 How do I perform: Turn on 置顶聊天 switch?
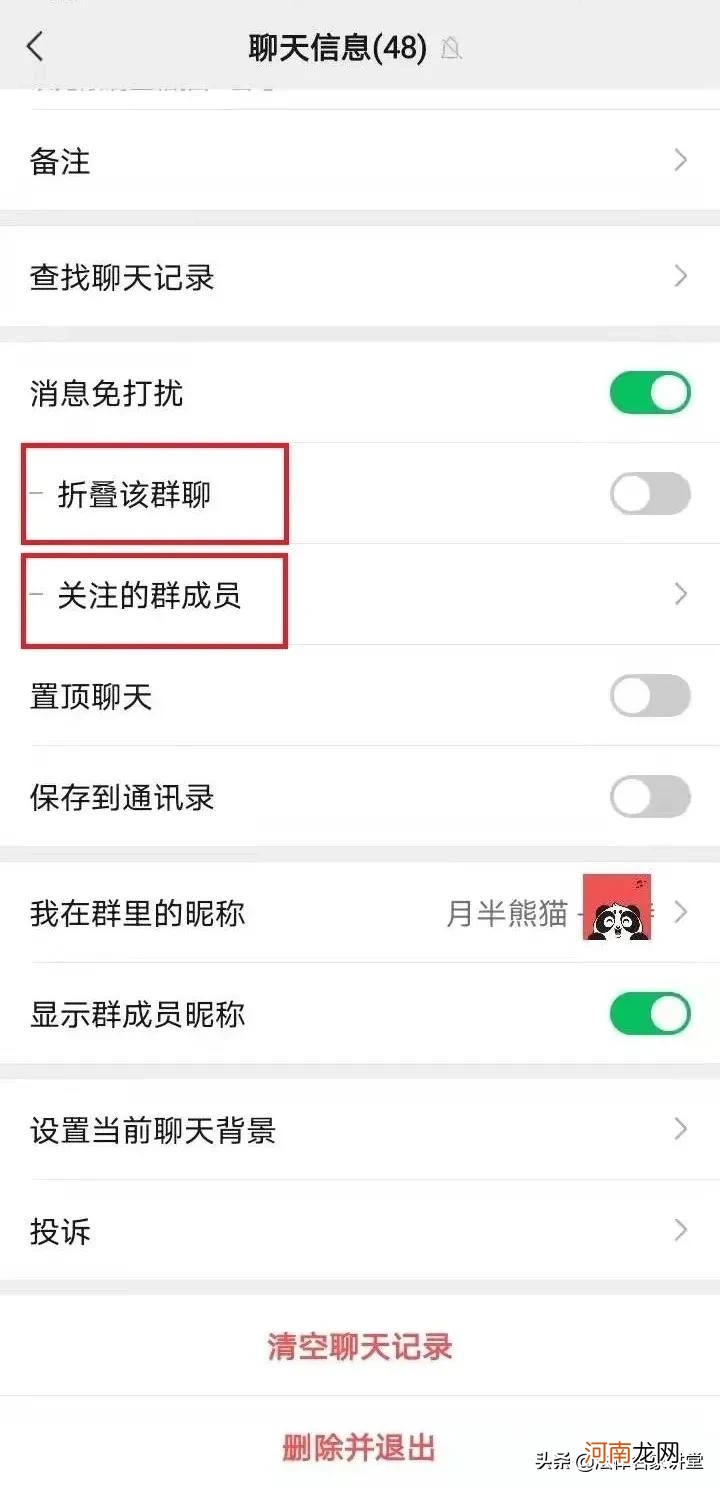651,696
